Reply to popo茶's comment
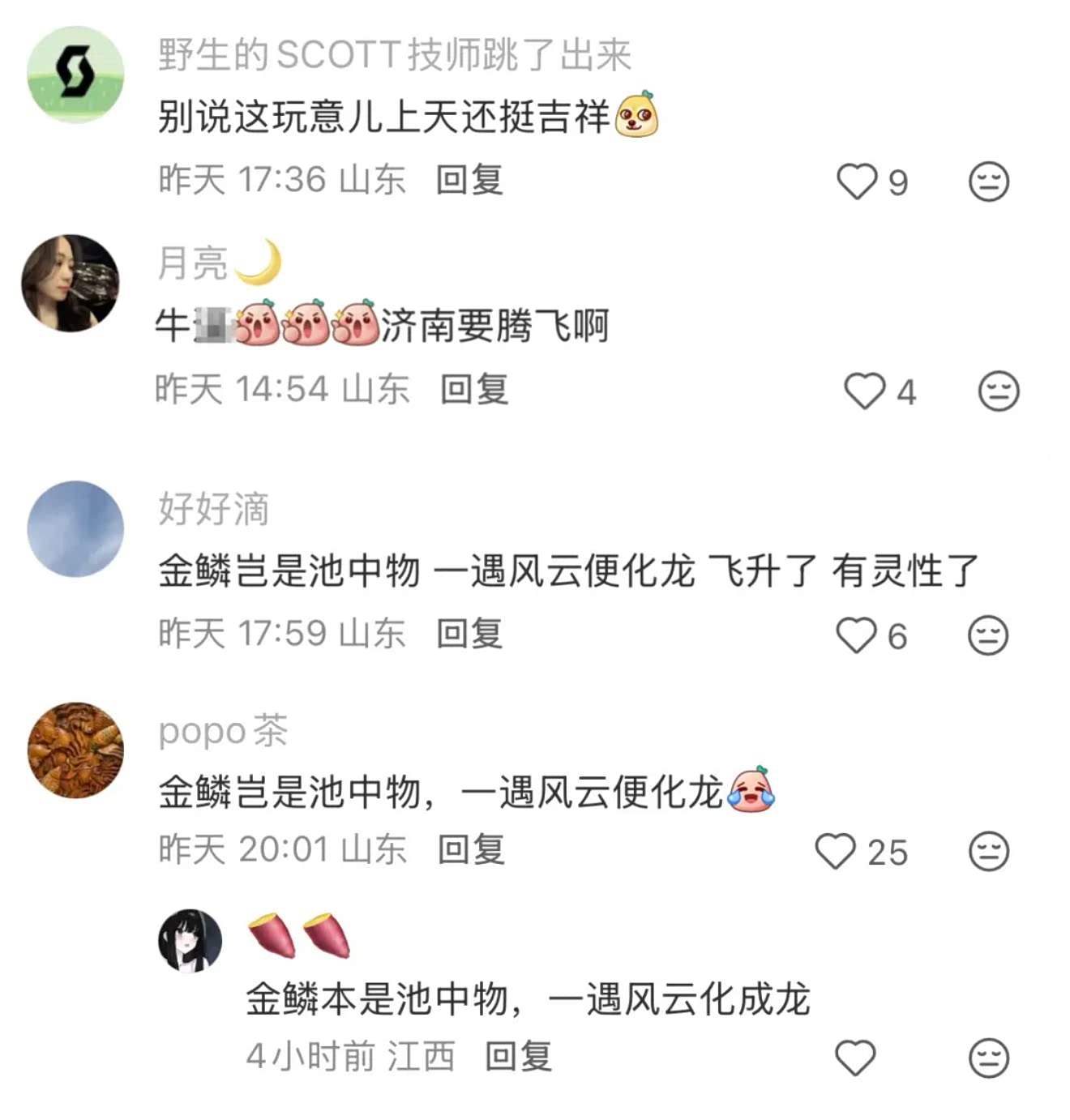The height and width of the screenshot is (1120, 1070). (471, 849)
